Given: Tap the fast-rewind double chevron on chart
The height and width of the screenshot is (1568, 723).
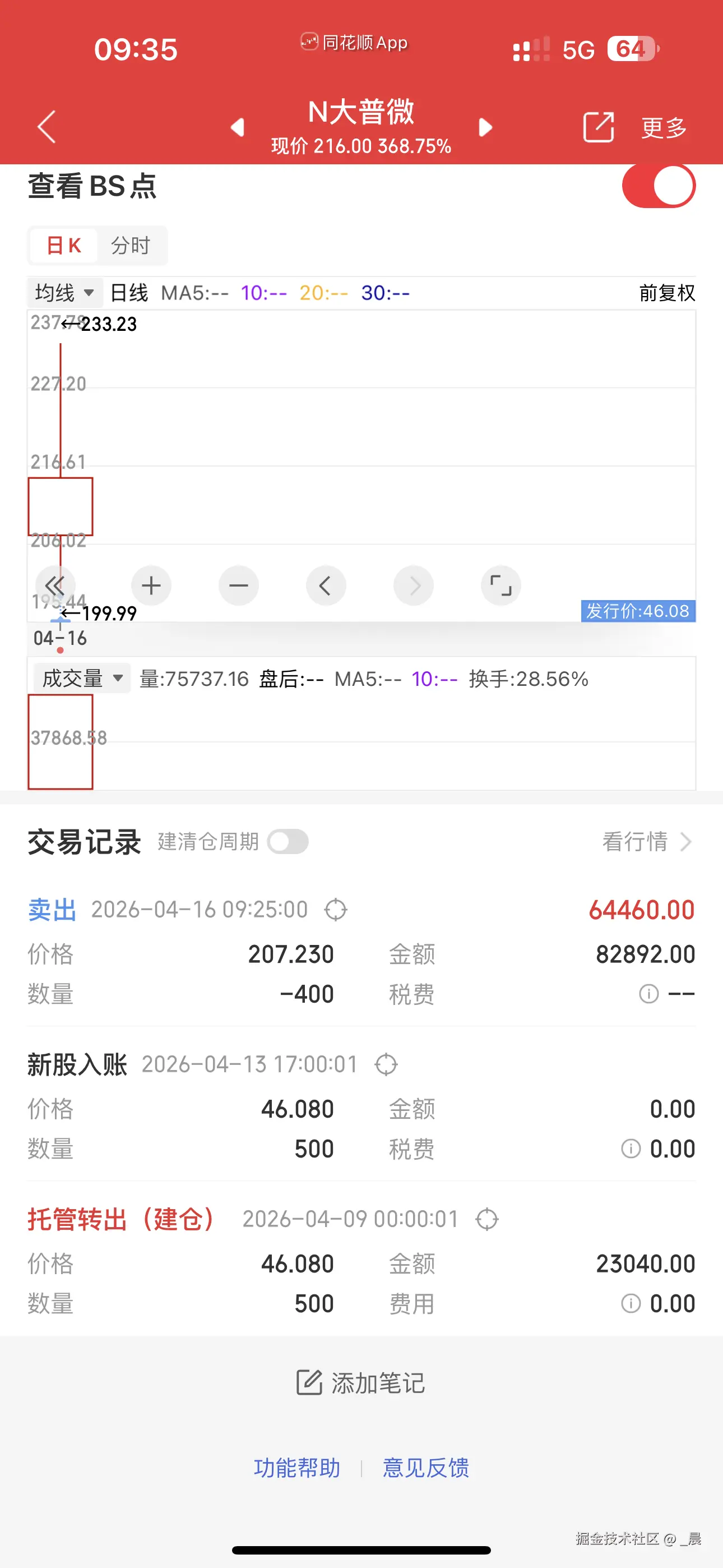Looking at the screenshot, I should pyautogui.click(x=55, y=585).
